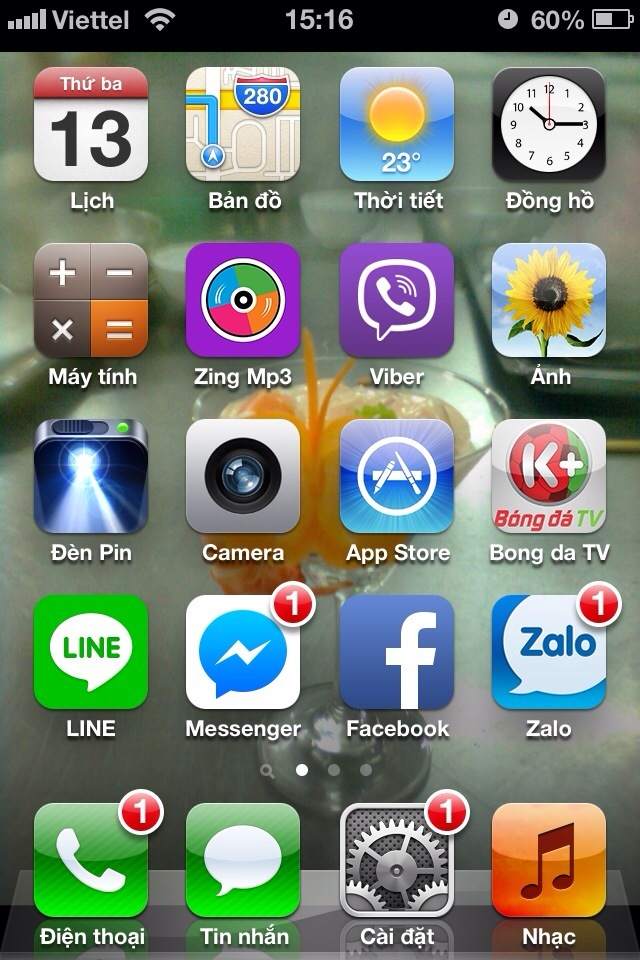Open the Đồng hồ clock app
The height and width of the screenshot is (960, 640).
548,125
